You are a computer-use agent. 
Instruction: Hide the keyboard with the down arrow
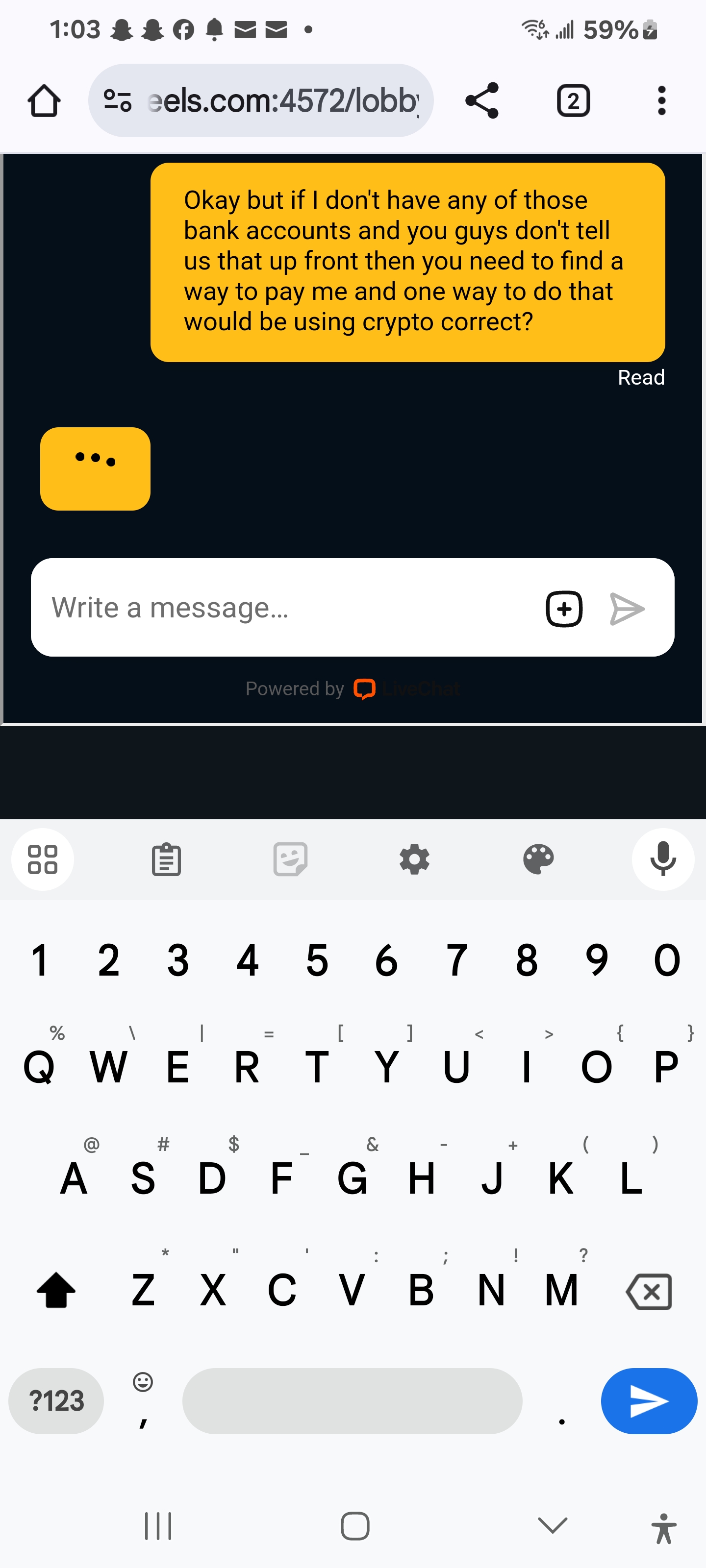[553, 1525]
